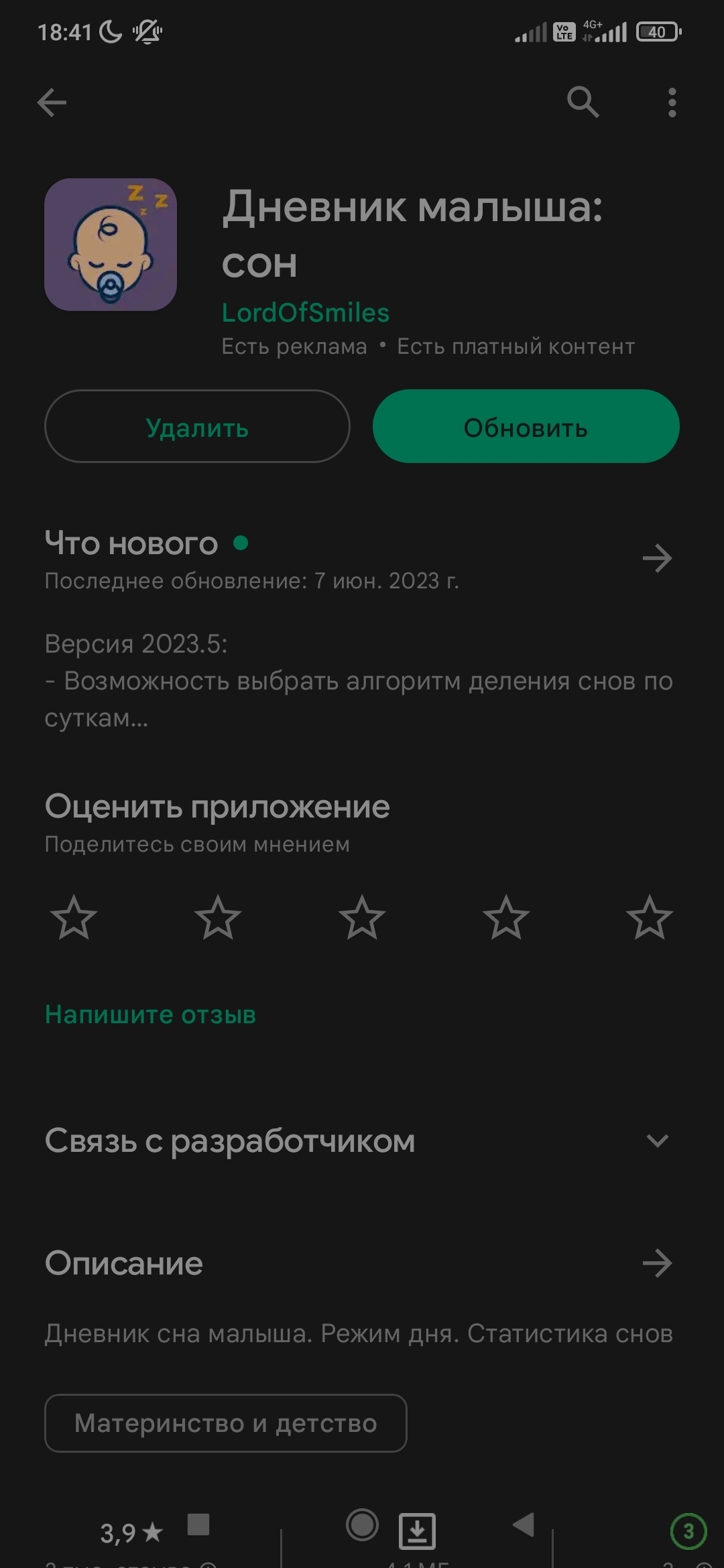
Task: Tap the system home button
Action: 362,1526
